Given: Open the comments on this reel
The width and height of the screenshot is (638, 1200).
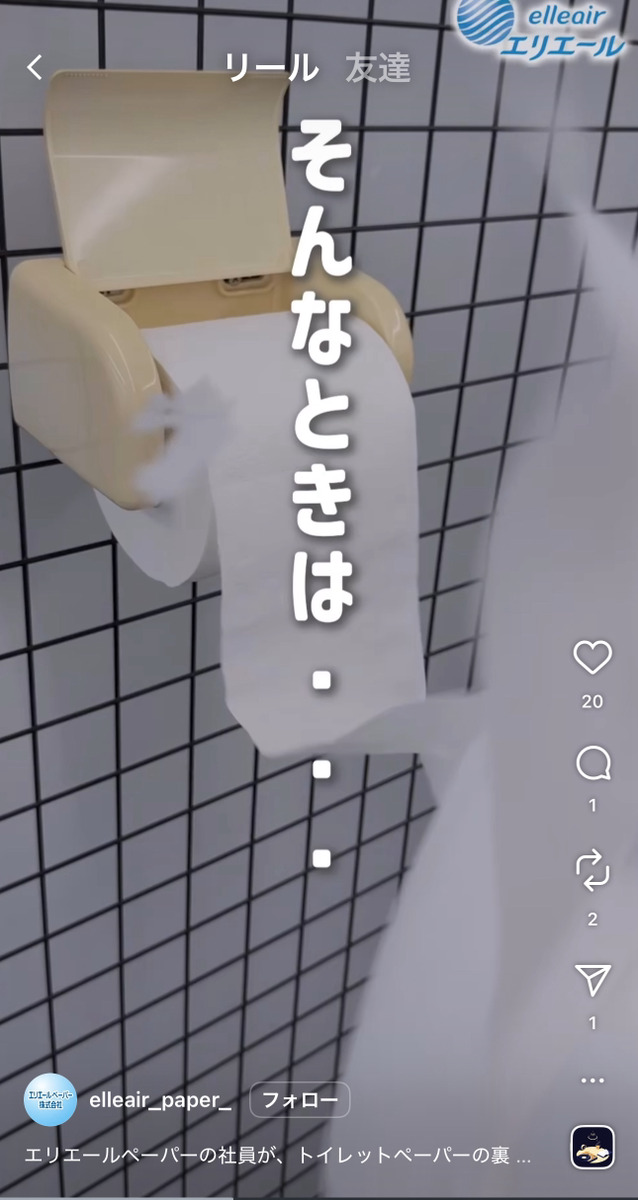Looking at the screenshot, I should pos(592,765).
